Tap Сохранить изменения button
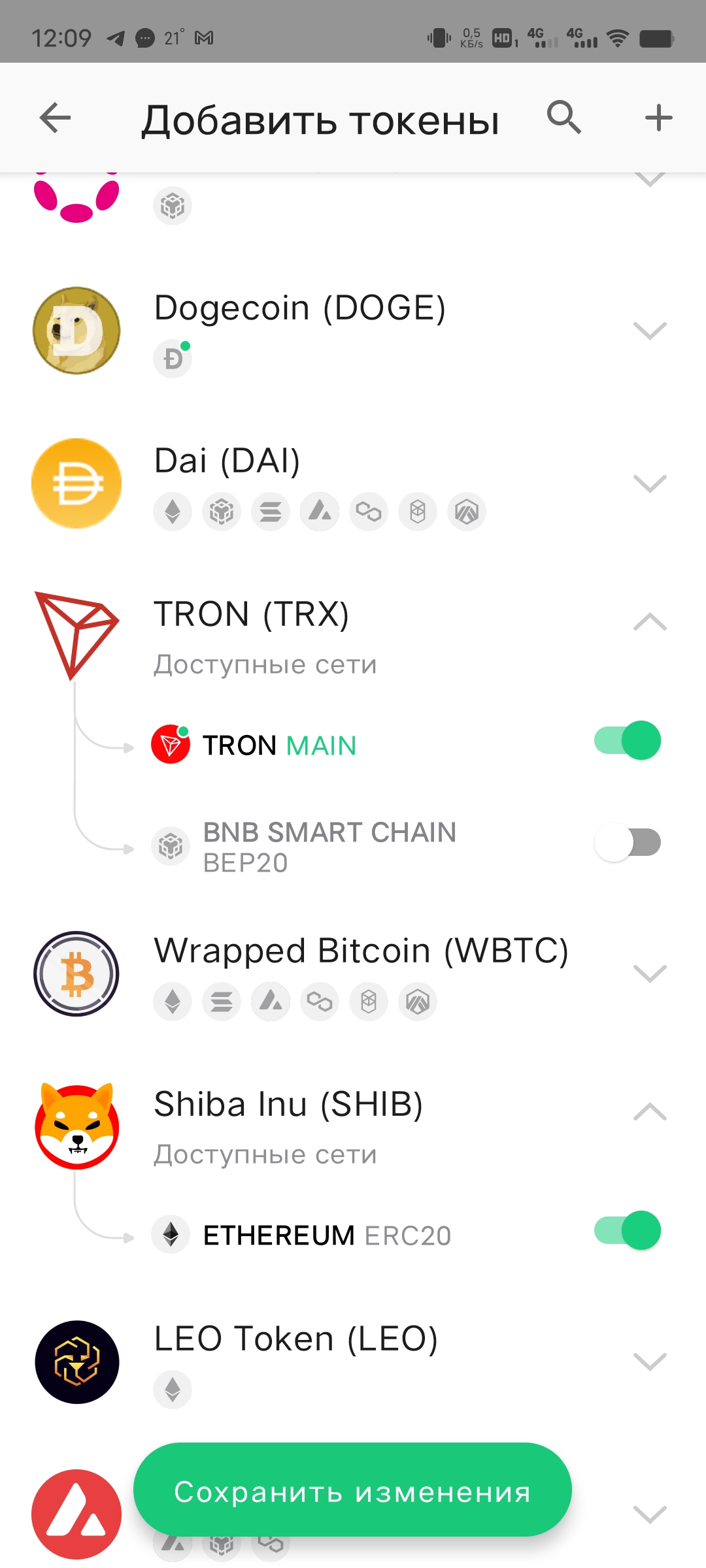 352,1490
